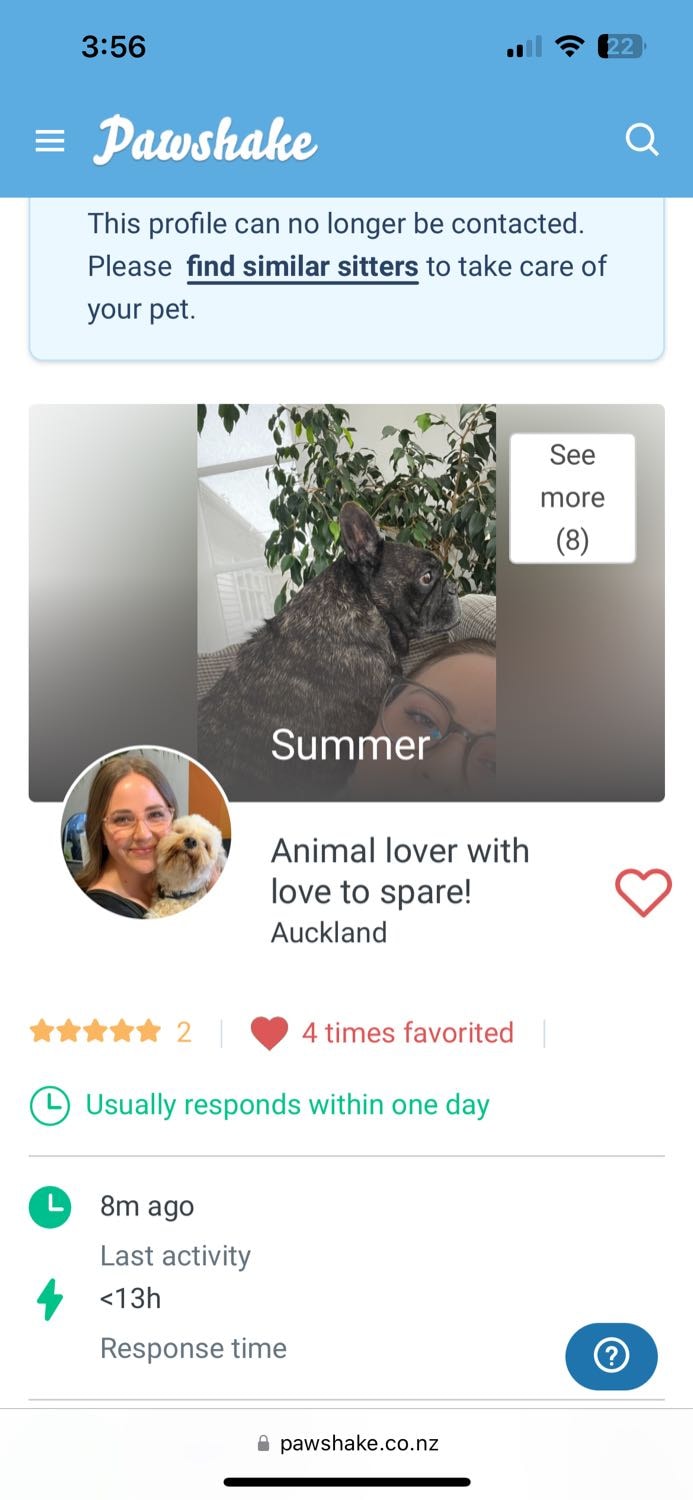Open See more (8) photos
Viewport: 693px width, 1500px height.
pos(572,498)
